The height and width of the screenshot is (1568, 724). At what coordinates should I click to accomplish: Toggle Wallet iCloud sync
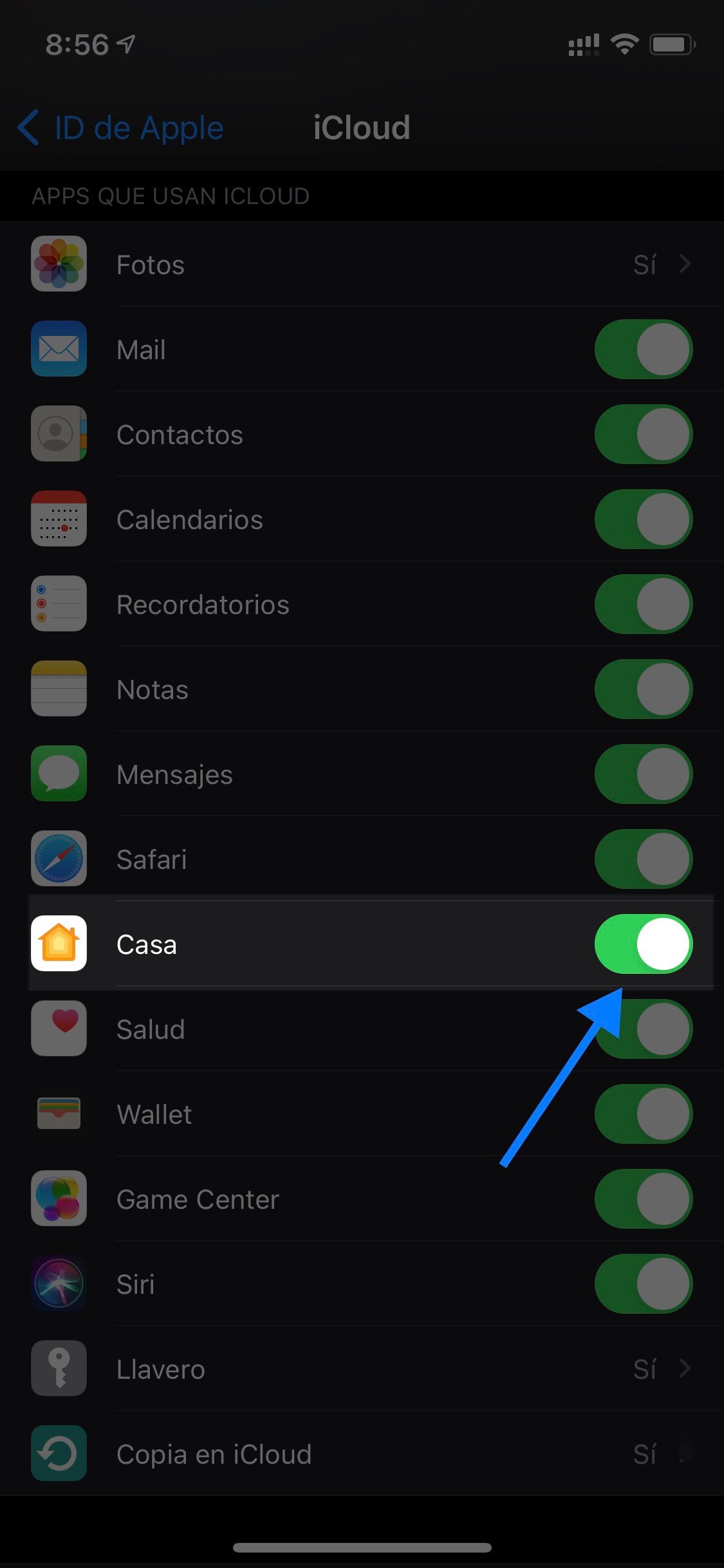coord(644,1114)
